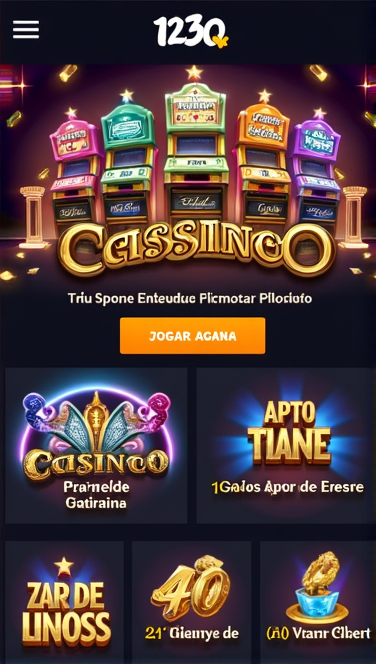Select the Zar De Linoss tile
This screenshot has width=376, height=664.
(x=64, y=602)
